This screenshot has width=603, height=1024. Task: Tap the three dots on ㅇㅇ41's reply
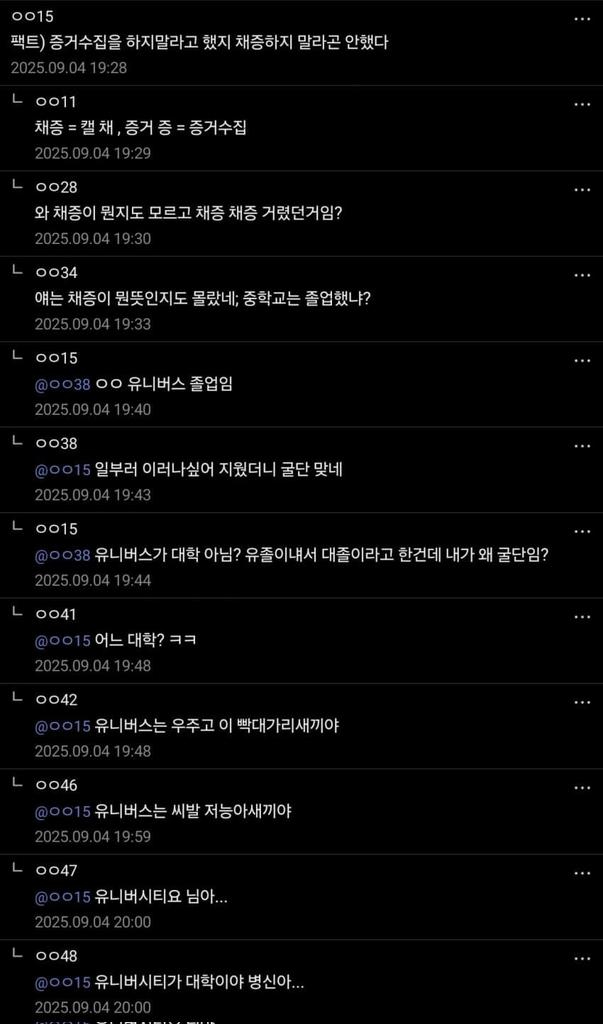click(582, 616)
